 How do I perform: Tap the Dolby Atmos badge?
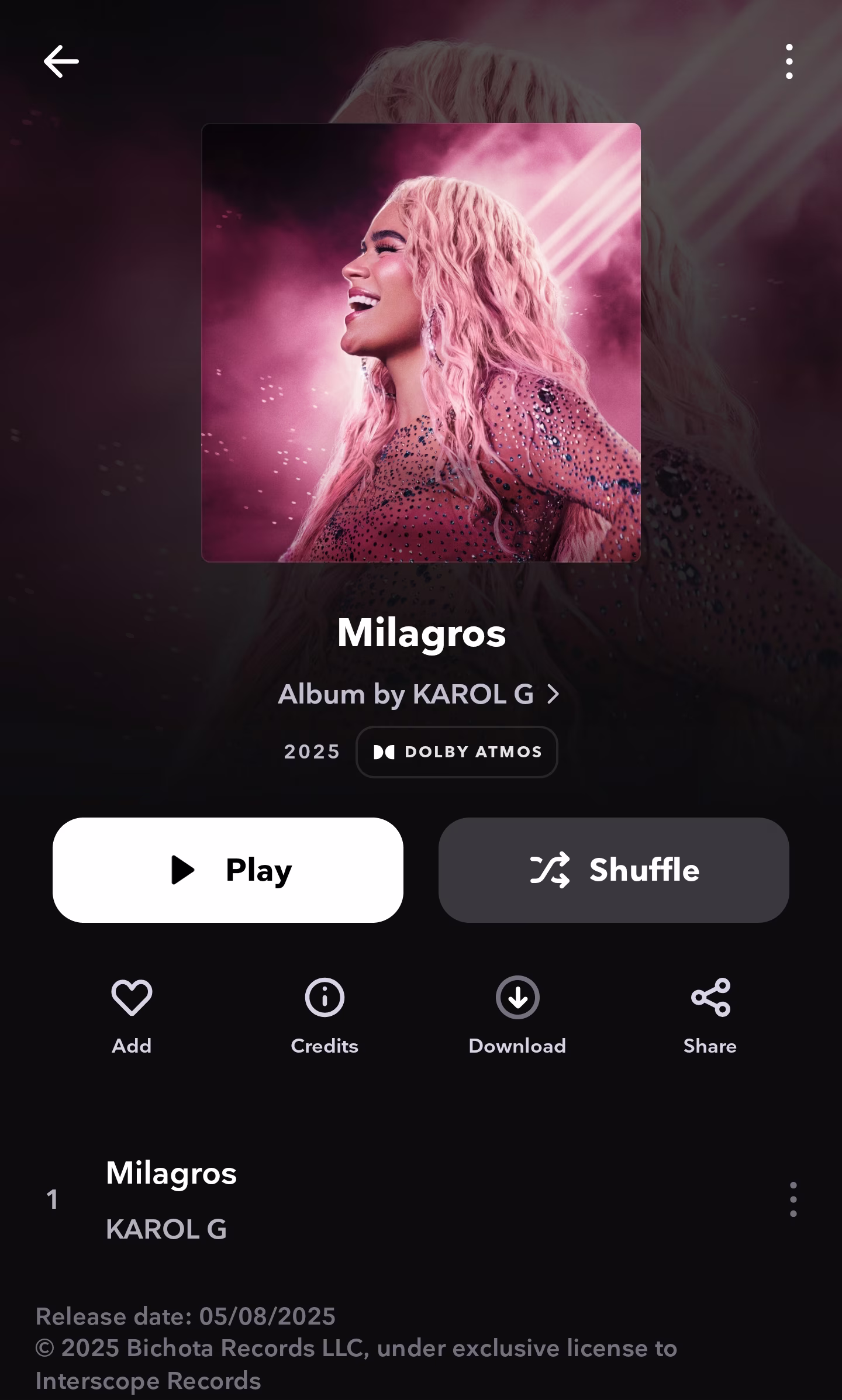[x=457, y=751]
